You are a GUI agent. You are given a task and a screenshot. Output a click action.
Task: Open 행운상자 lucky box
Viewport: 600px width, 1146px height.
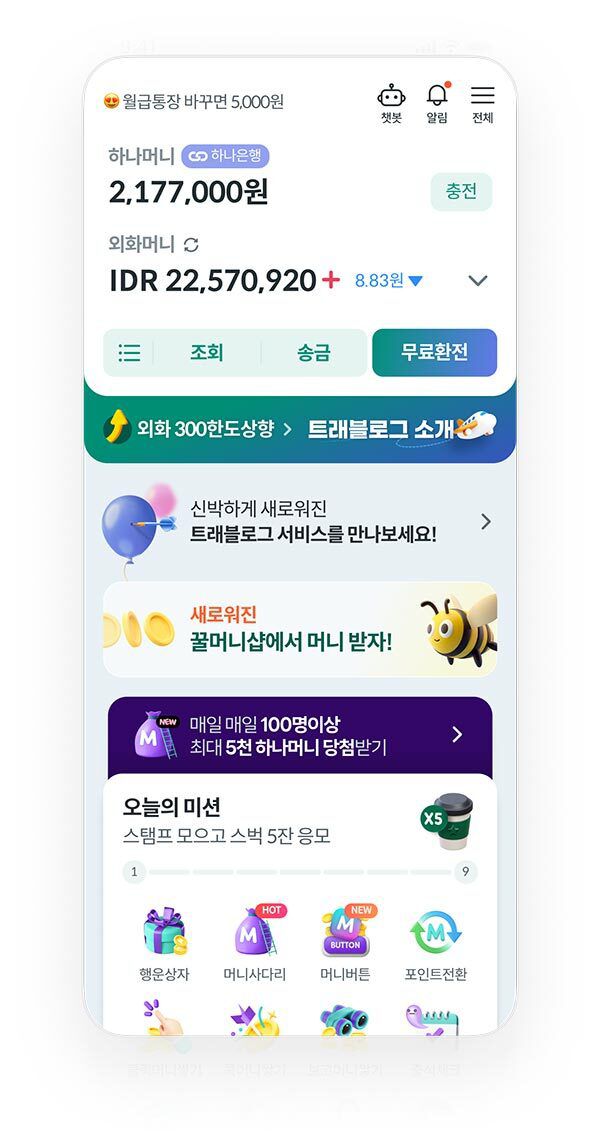(164, 944)
